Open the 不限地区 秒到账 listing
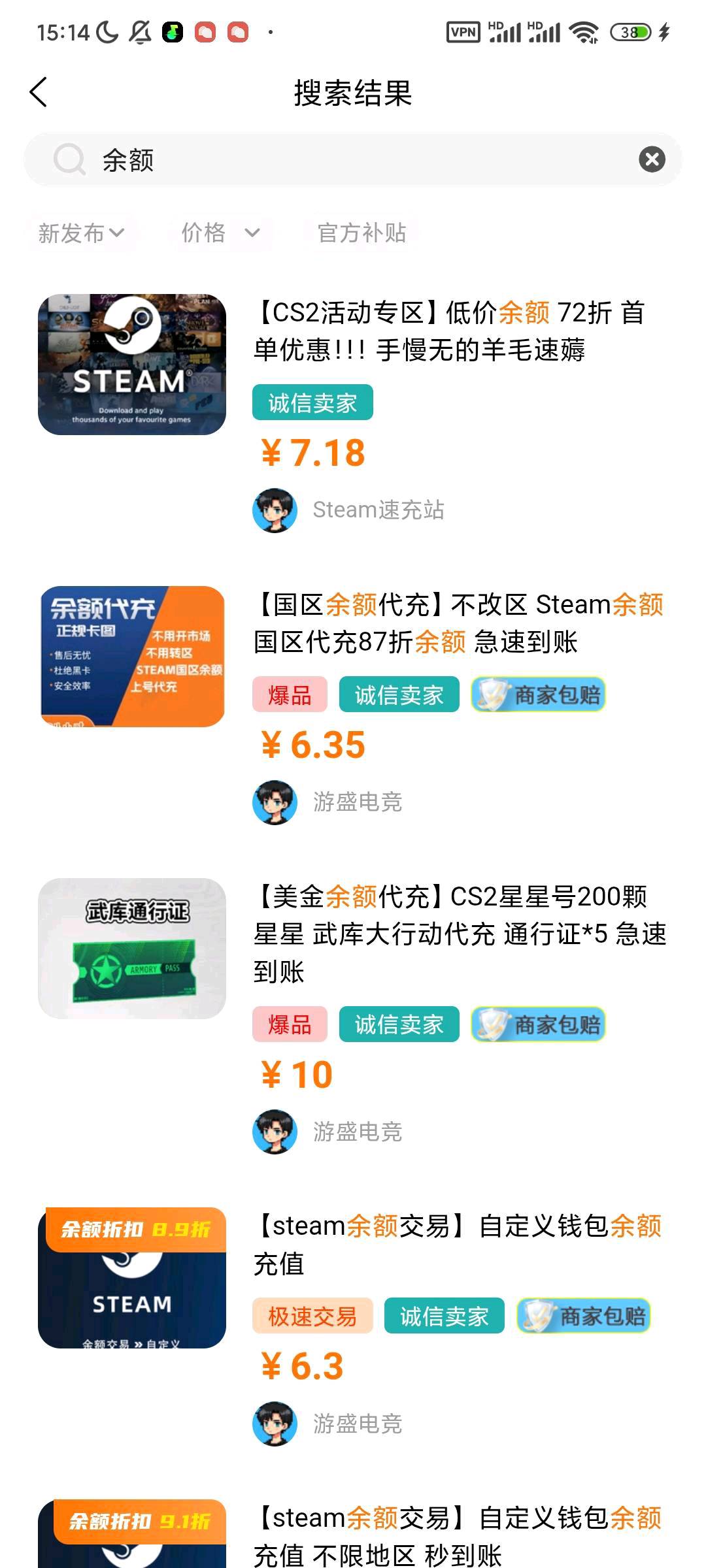This screenshot has height=1568, width=706. (458, 1535)
